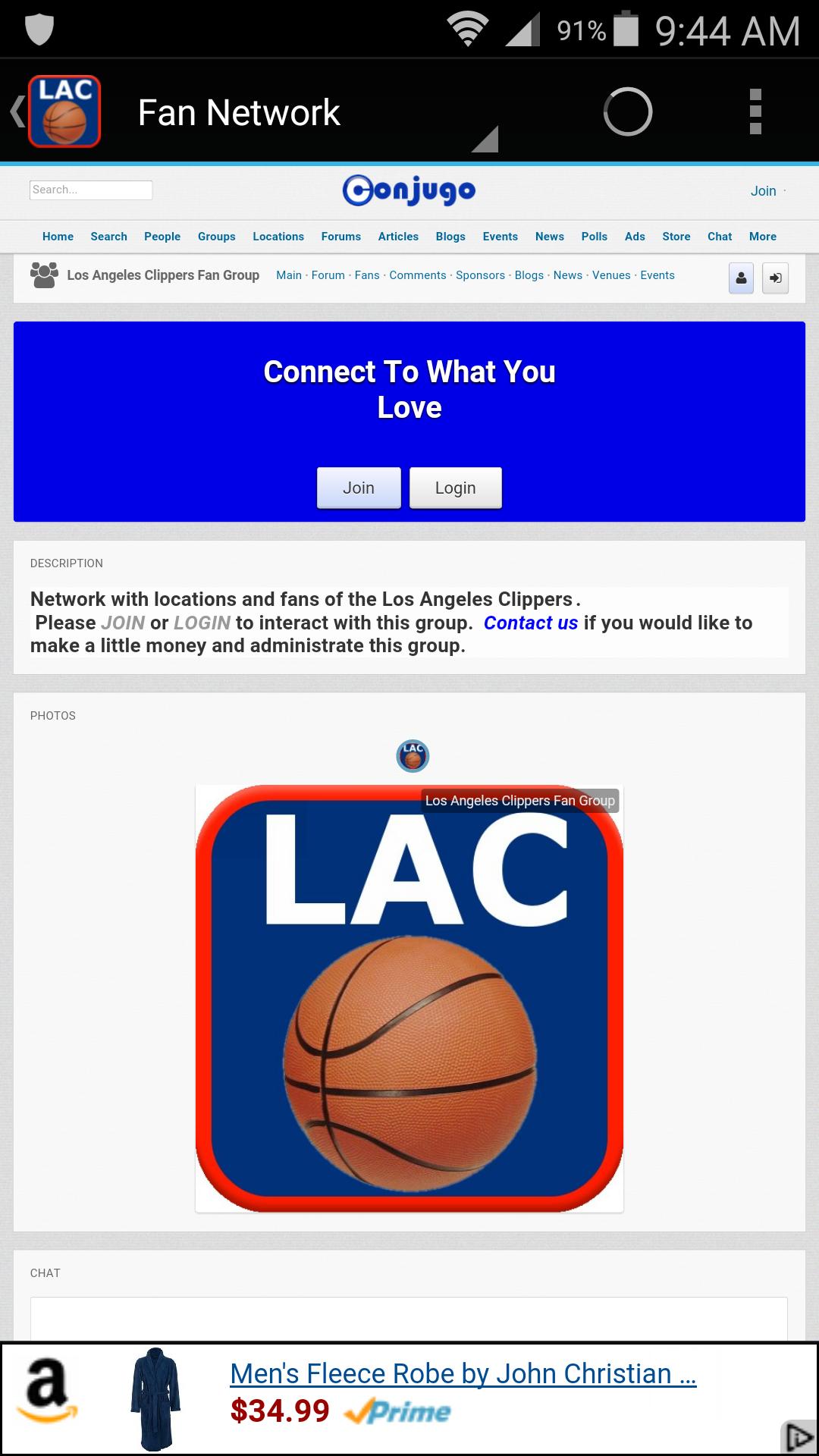Screen dimensions: 819x1456
Task: Open the Groups navigation link
Action: (216, 237)
